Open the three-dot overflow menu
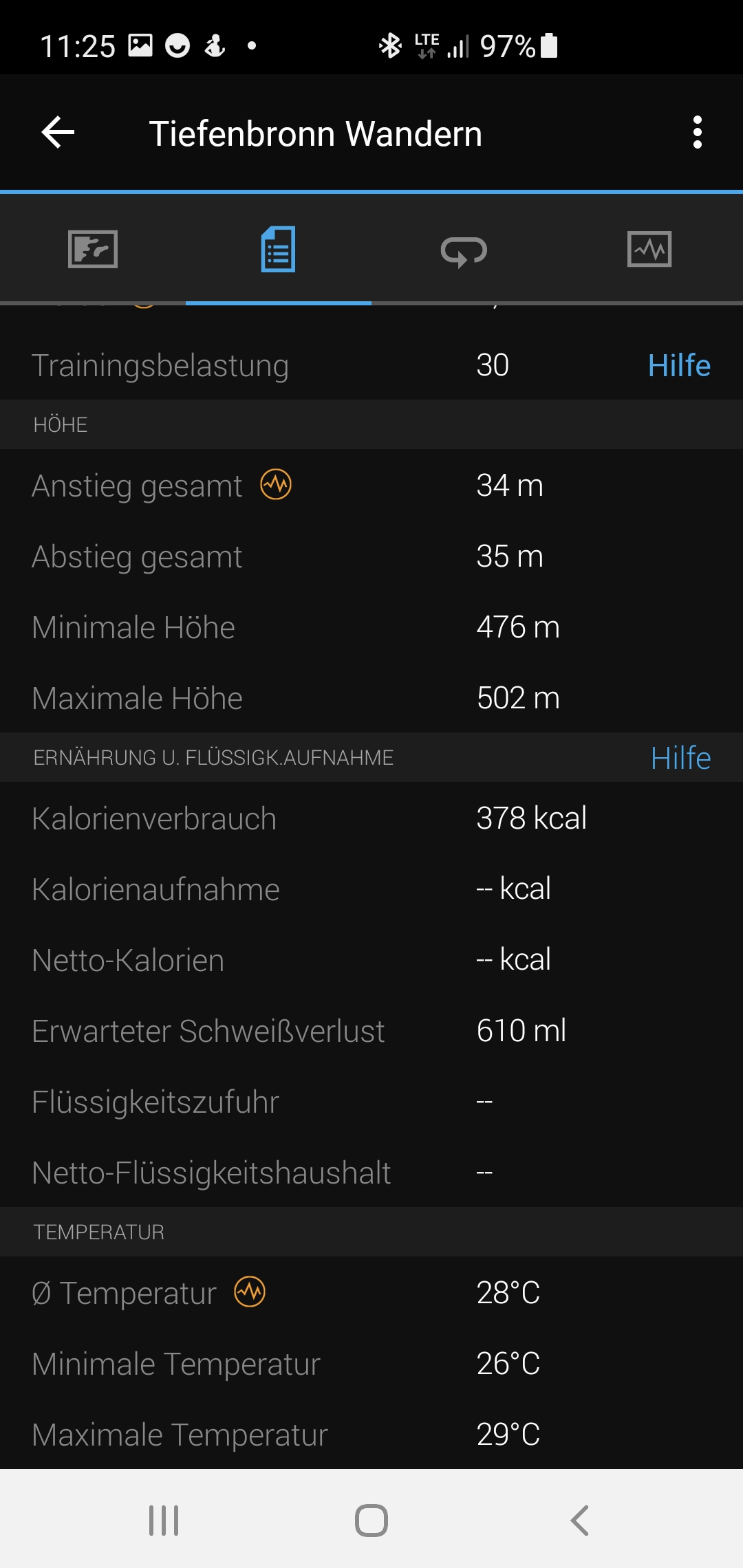 click(x=697, y=132)
